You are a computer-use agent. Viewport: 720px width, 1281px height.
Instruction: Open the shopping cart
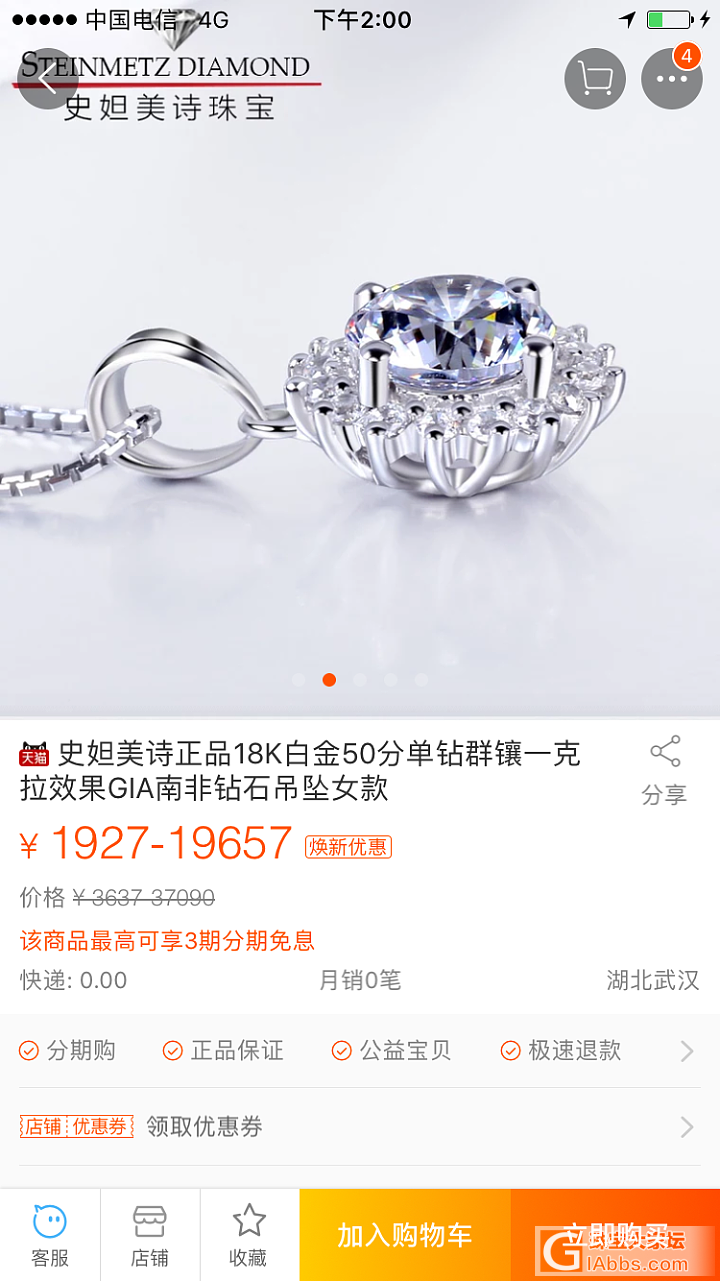tap(595, 78)
